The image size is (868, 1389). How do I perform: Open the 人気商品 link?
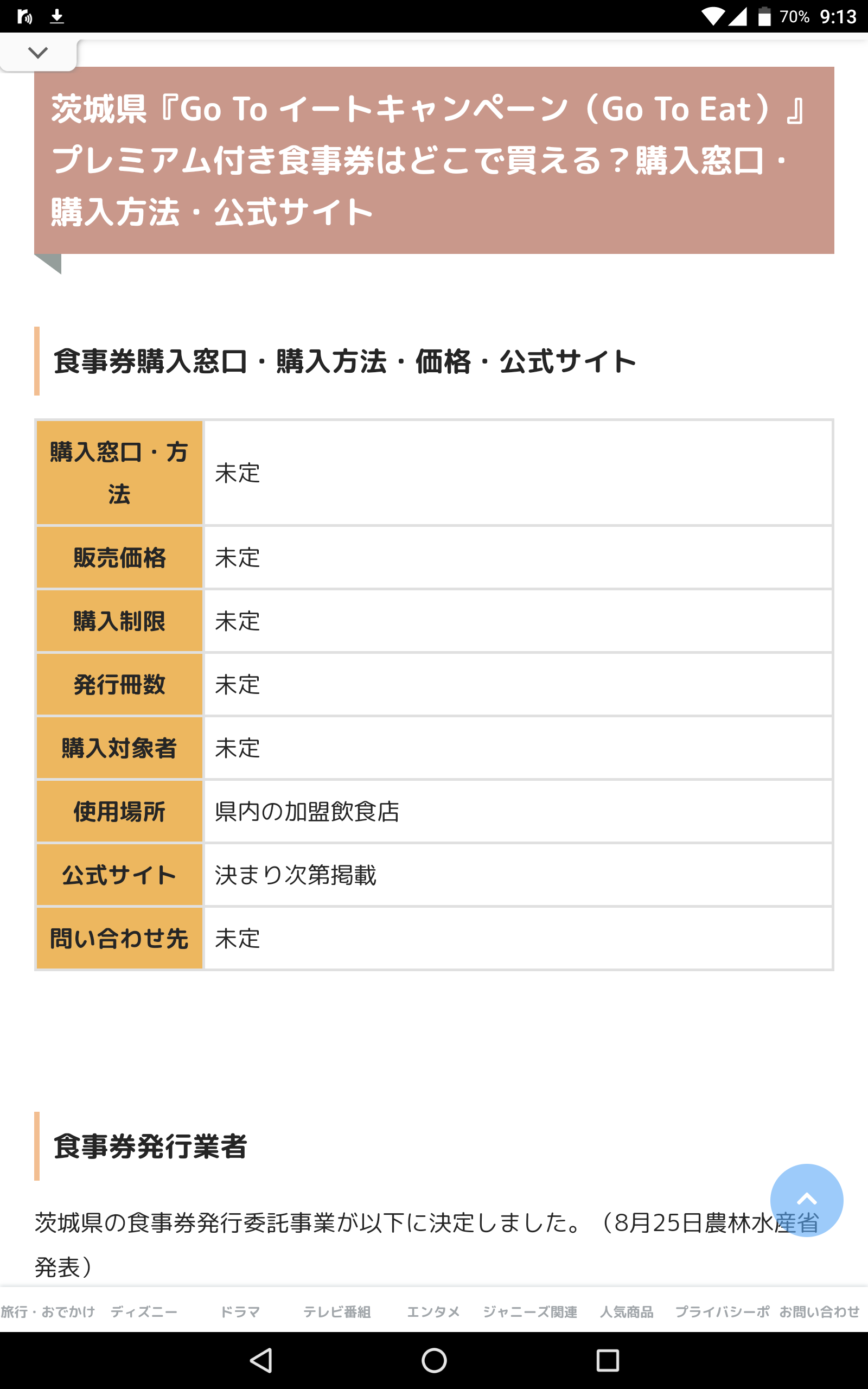tap(626, 1311)
